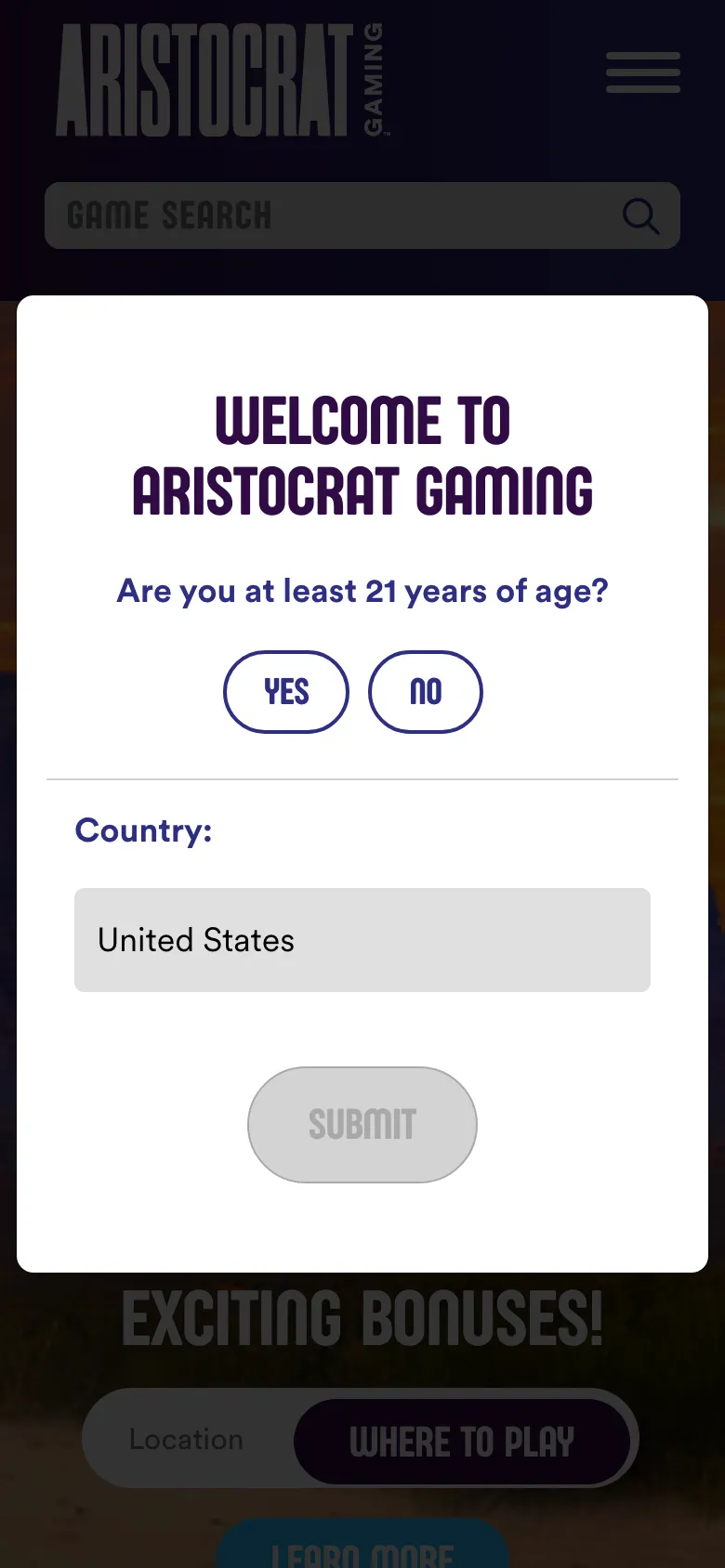The width and height of the screenshot is (725, 1568).
Task: Confirm age with the YES button
Action: 286,692
